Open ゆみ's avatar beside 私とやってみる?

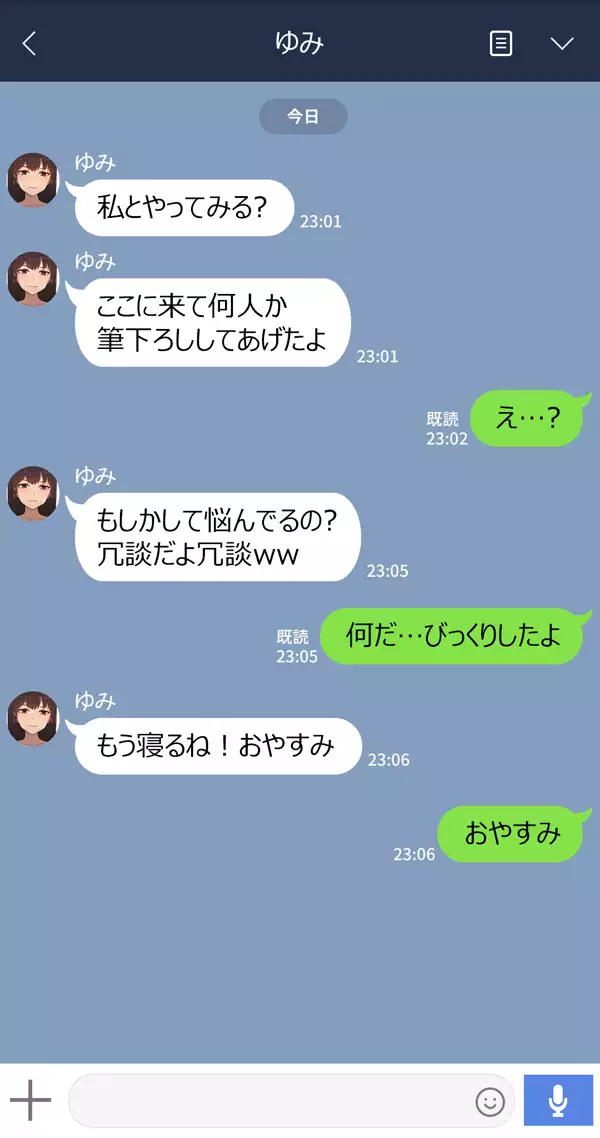pyautogui.click(x=33, y=180)
